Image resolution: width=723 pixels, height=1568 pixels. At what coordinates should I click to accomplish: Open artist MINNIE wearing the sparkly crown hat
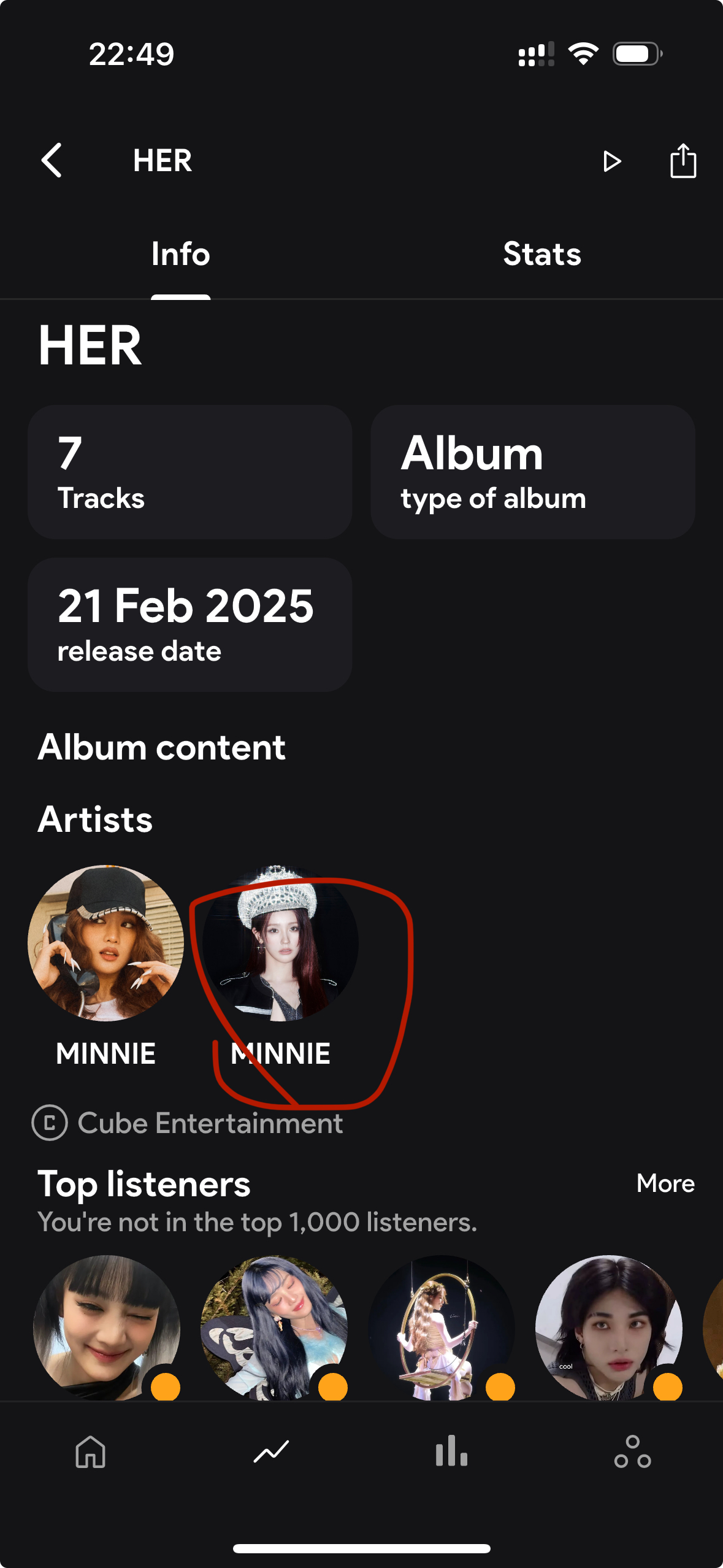(x=280, y=943)
